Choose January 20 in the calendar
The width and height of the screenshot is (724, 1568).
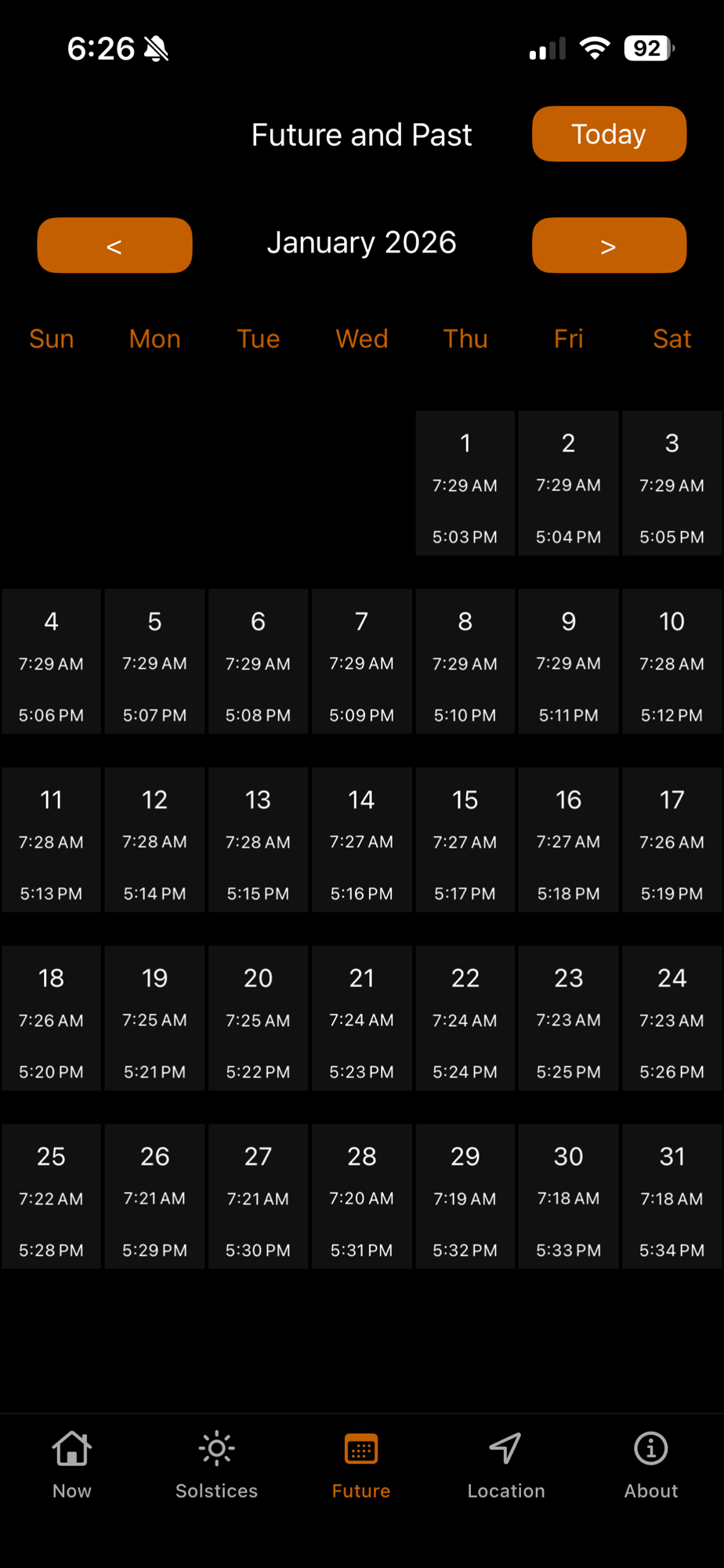point(258,1018)
